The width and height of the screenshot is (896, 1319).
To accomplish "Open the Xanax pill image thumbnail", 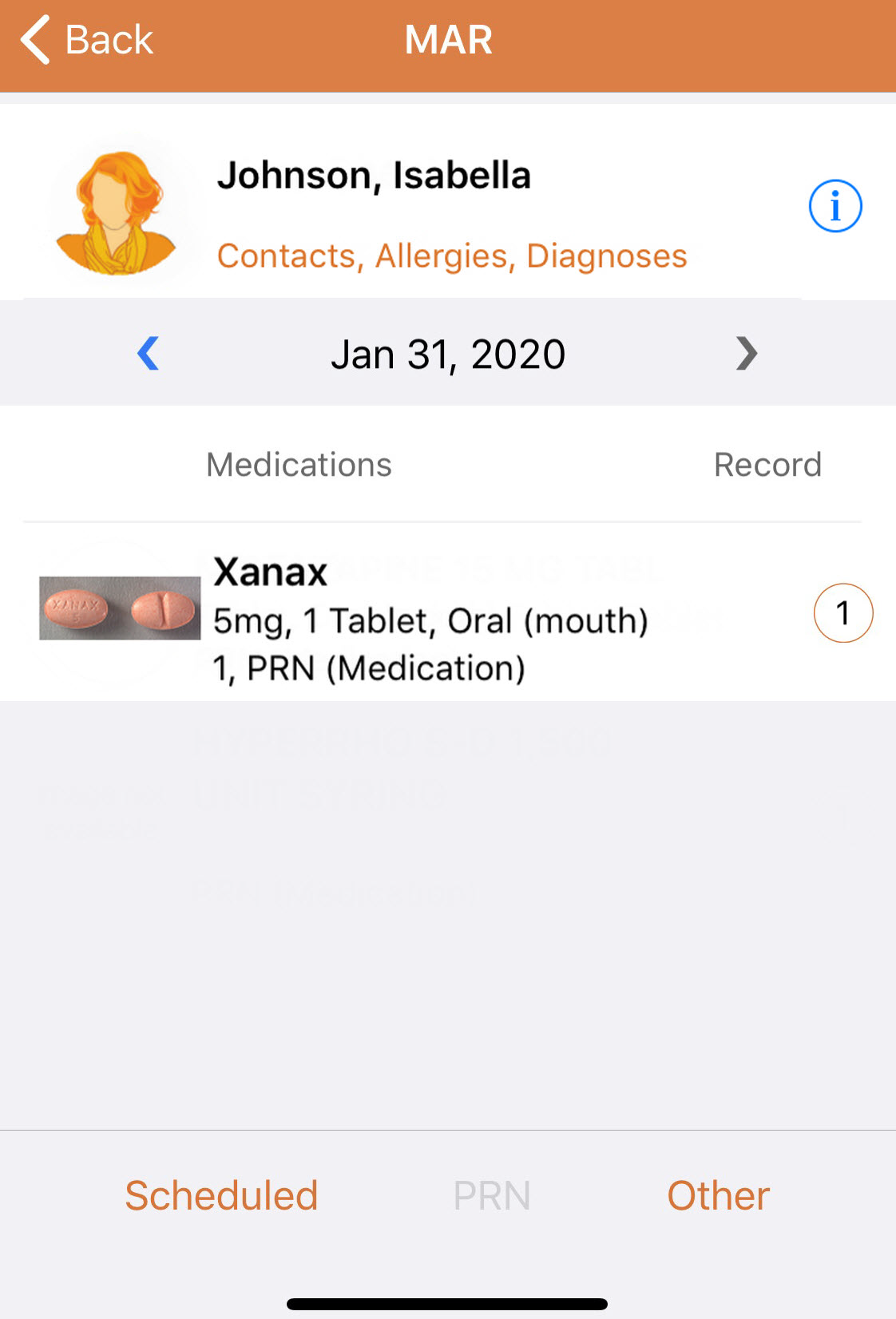I will click(119, 612).
